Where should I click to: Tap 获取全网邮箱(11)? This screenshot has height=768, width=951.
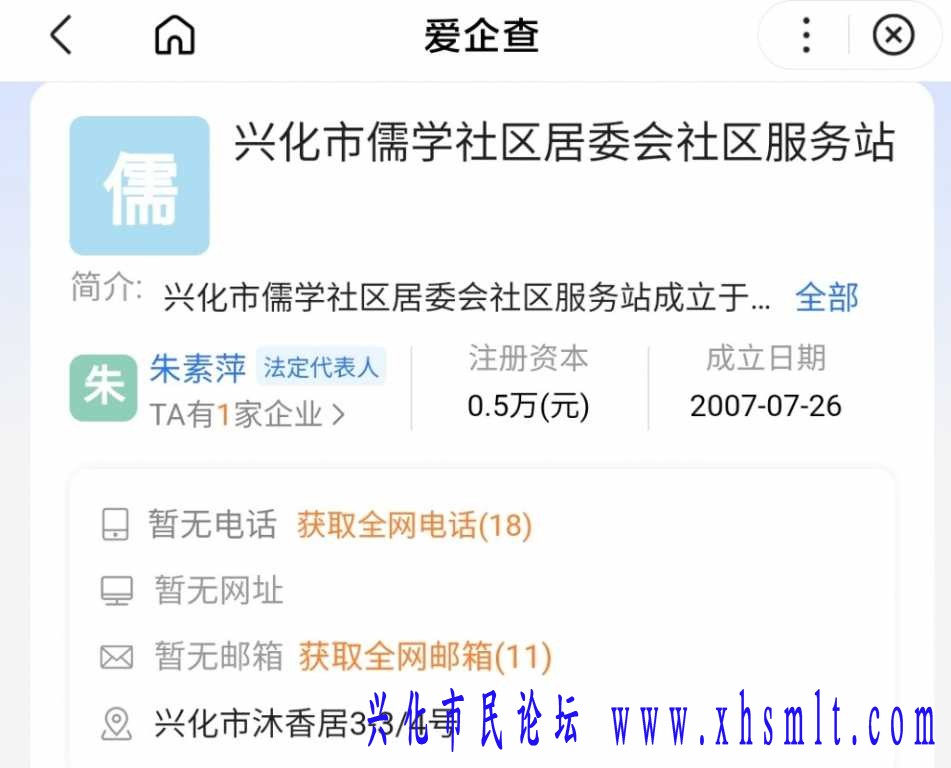(425, 657)
